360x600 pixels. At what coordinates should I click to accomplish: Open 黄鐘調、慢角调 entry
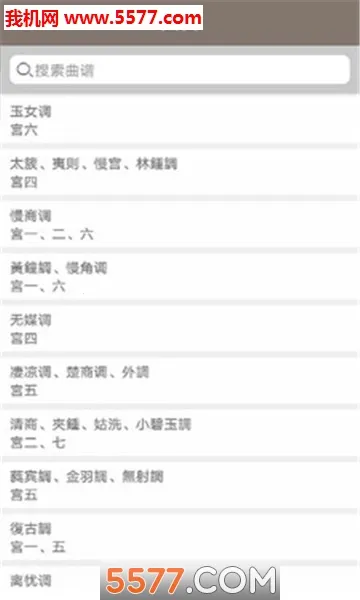pos(180,277)
